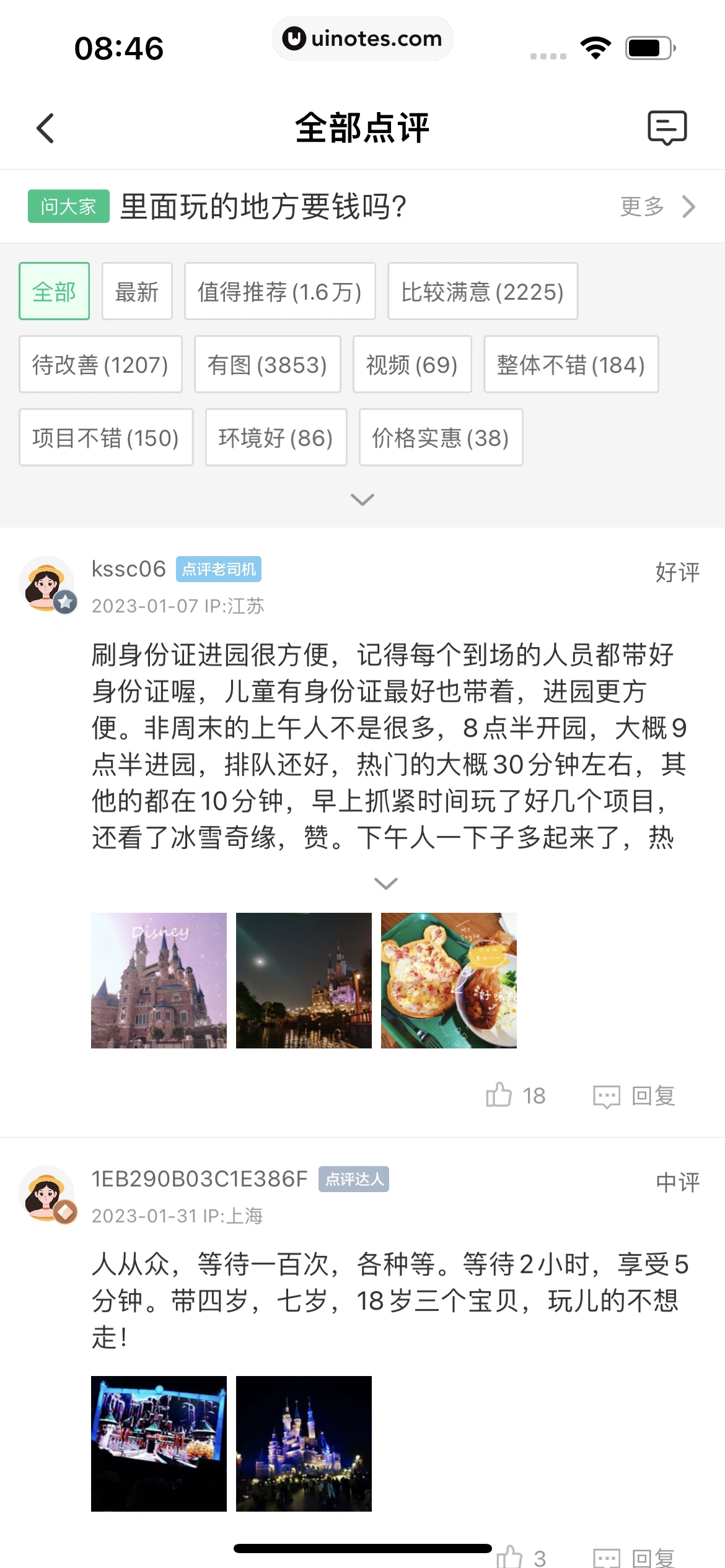Image resolution: width=725 pixels, height=1568 pixels.
Task: Open the question 里面玩的地方要钱吗?
Action: tap(263, 206)
